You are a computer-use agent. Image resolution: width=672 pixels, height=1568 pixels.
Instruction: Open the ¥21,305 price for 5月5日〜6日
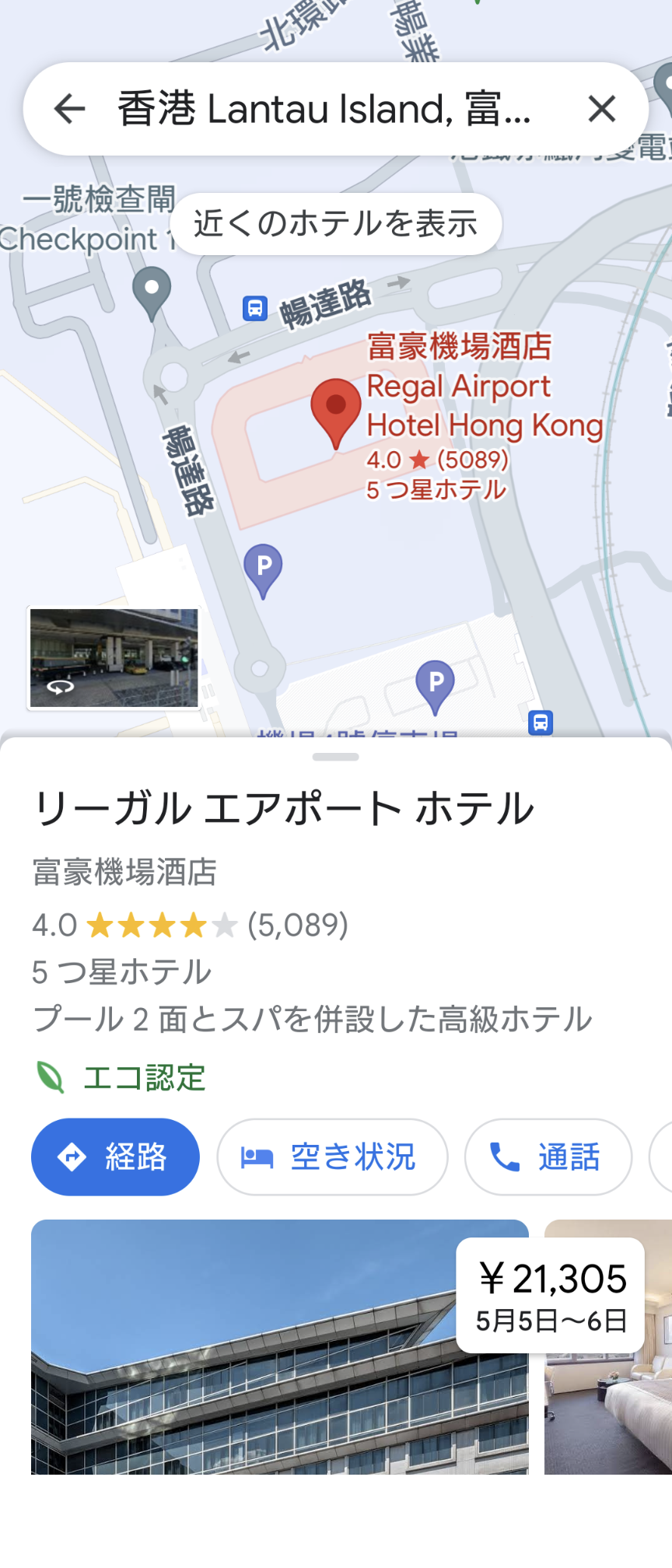pos(551,1295)
